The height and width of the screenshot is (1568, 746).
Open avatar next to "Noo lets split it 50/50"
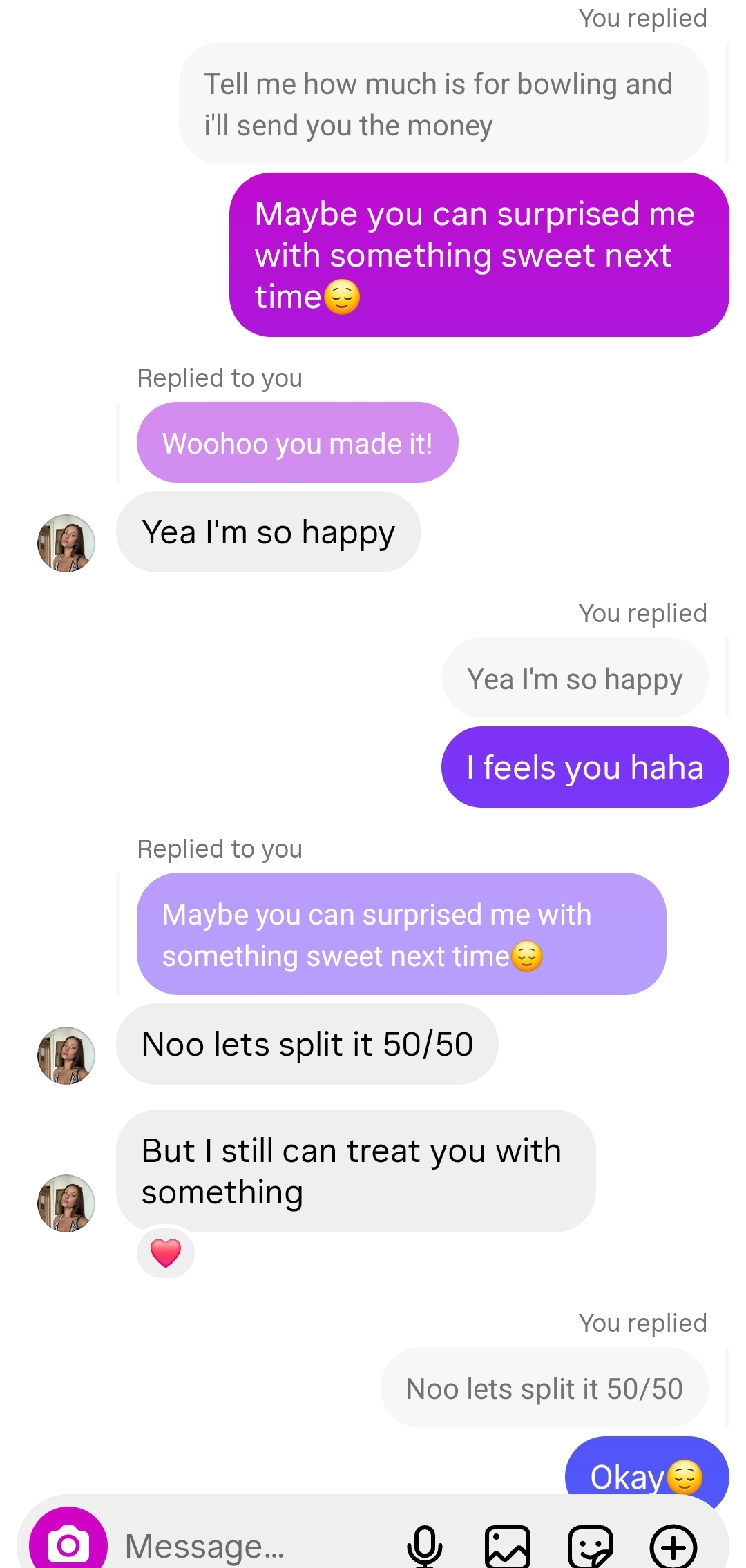(66, 1056)
